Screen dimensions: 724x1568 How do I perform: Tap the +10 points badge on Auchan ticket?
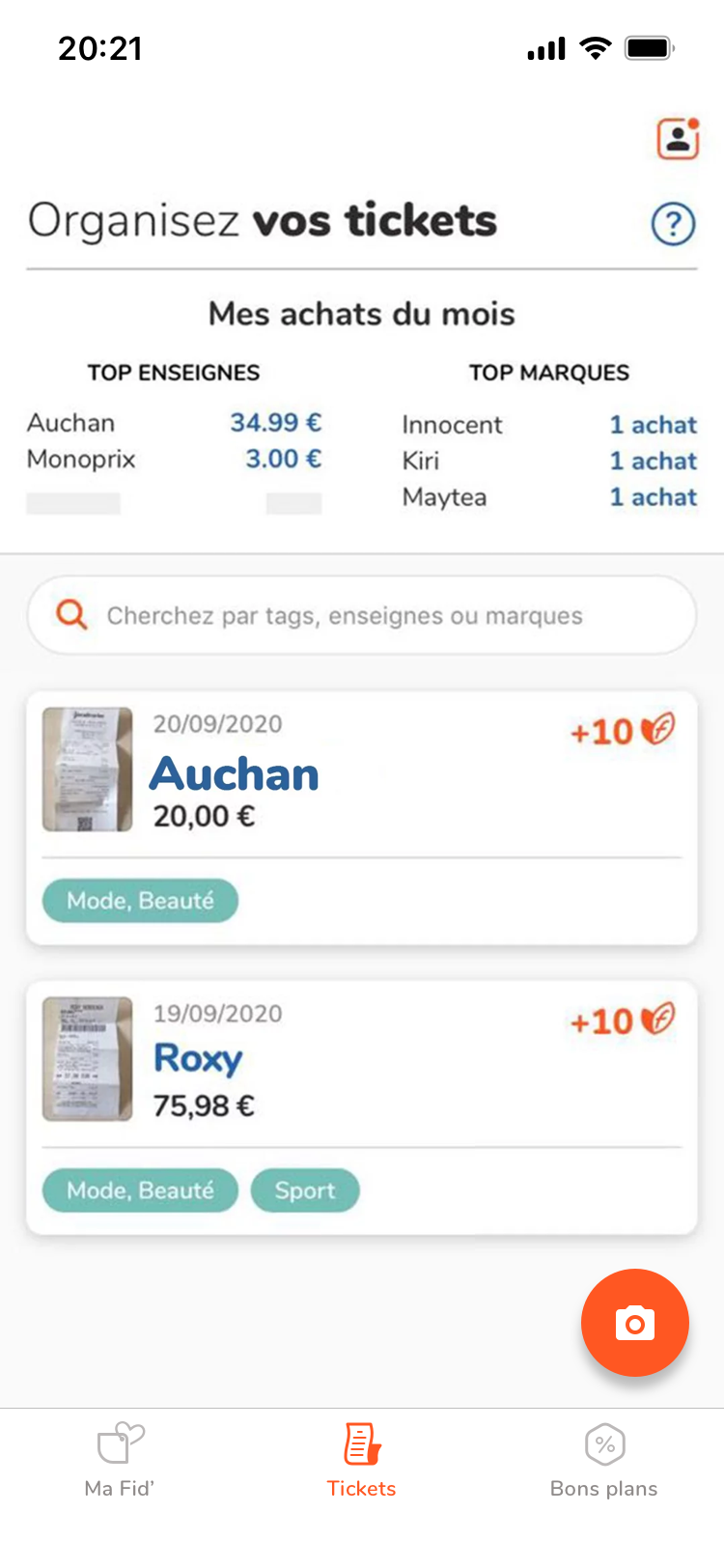point(622,732)
